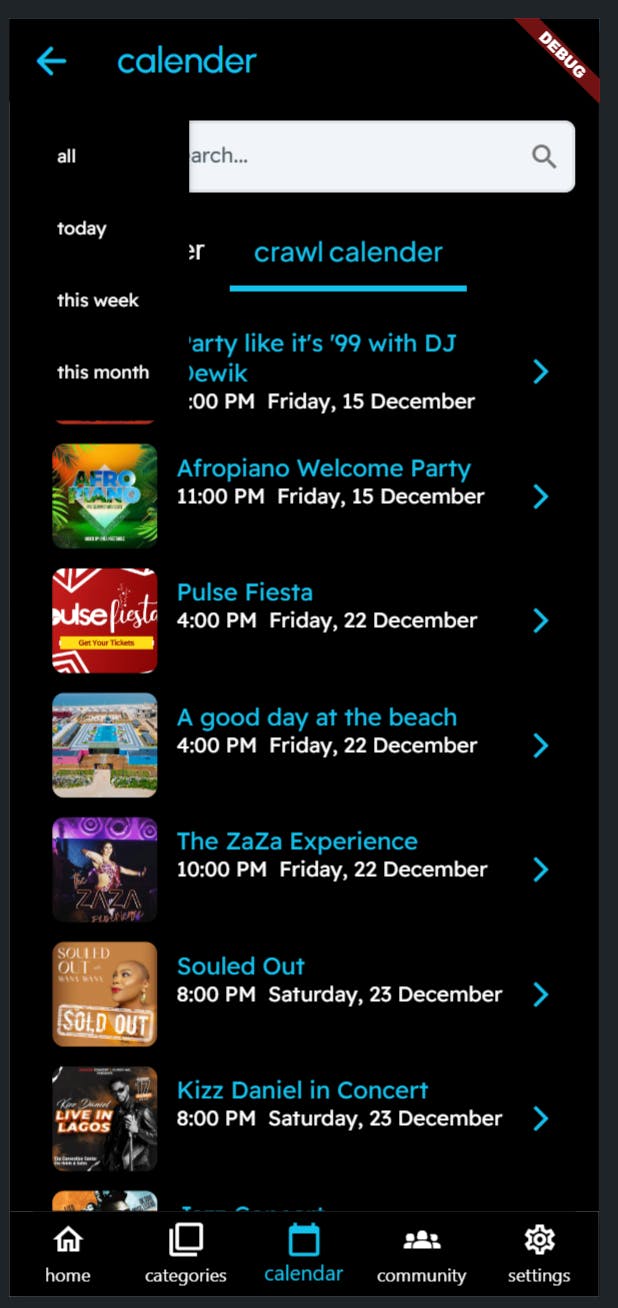Screen dimensions: 618x1308
Task: Select the calendar tab in bottom navigation
Action: (304, 1254)
